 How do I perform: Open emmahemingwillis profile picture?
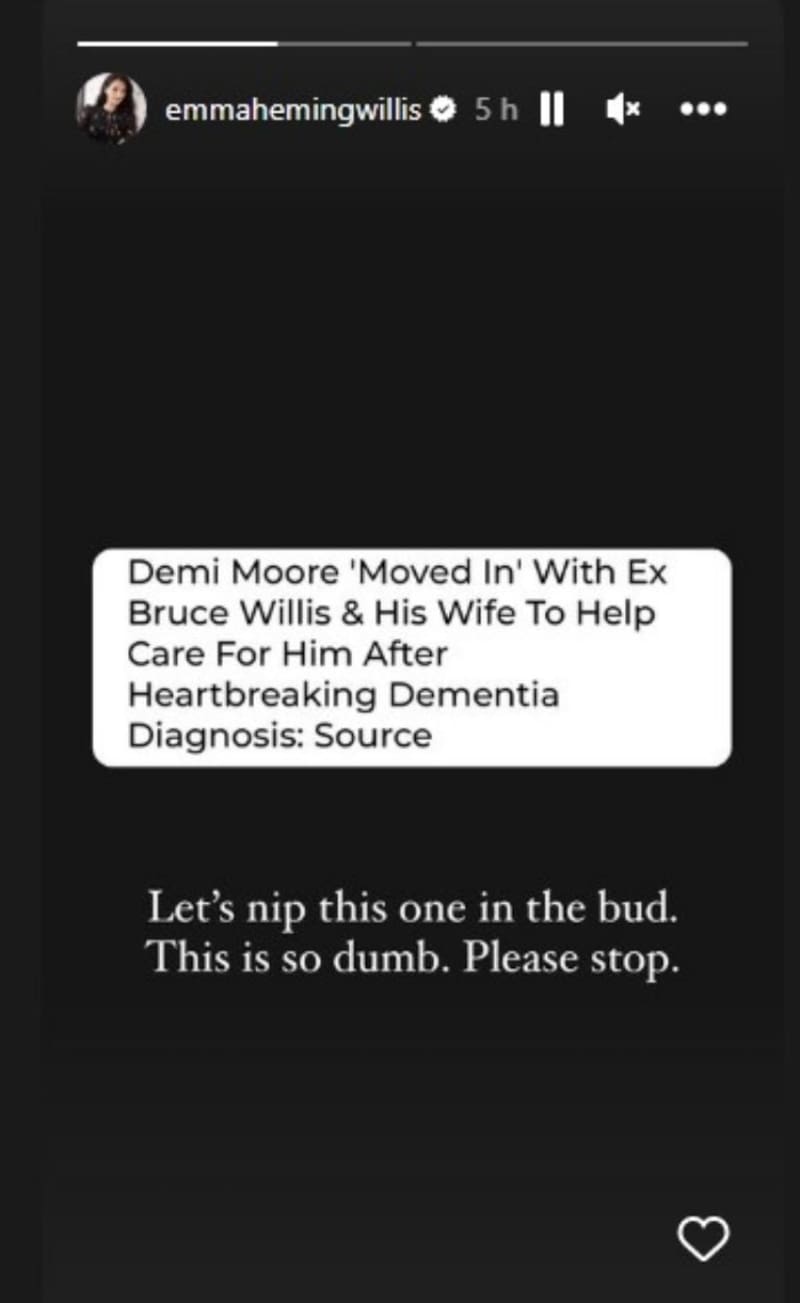coord(111,108)
